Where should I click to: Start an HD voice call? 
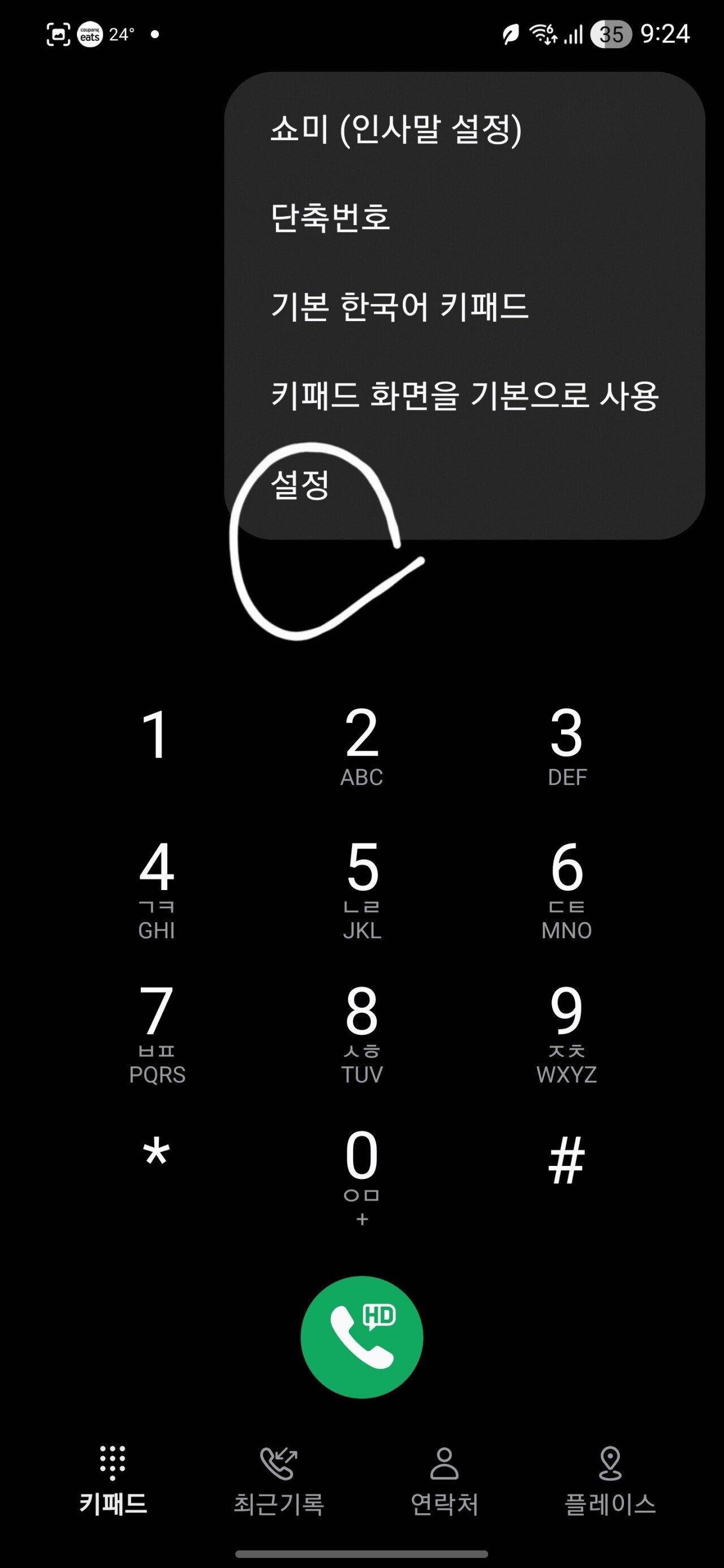point(361,1337)
